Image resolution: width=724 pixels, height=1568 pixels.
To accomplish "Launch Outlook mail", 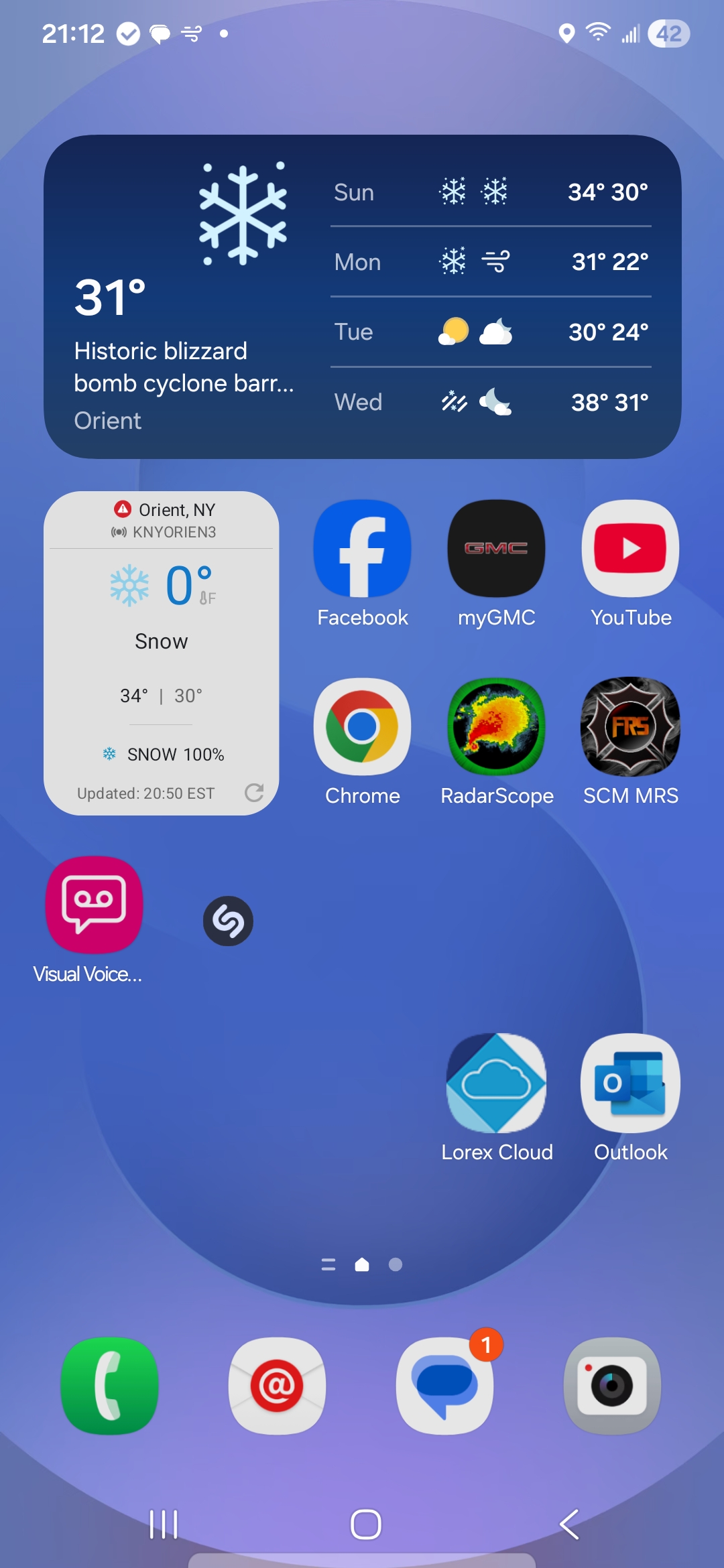I will coord(630,1084).
